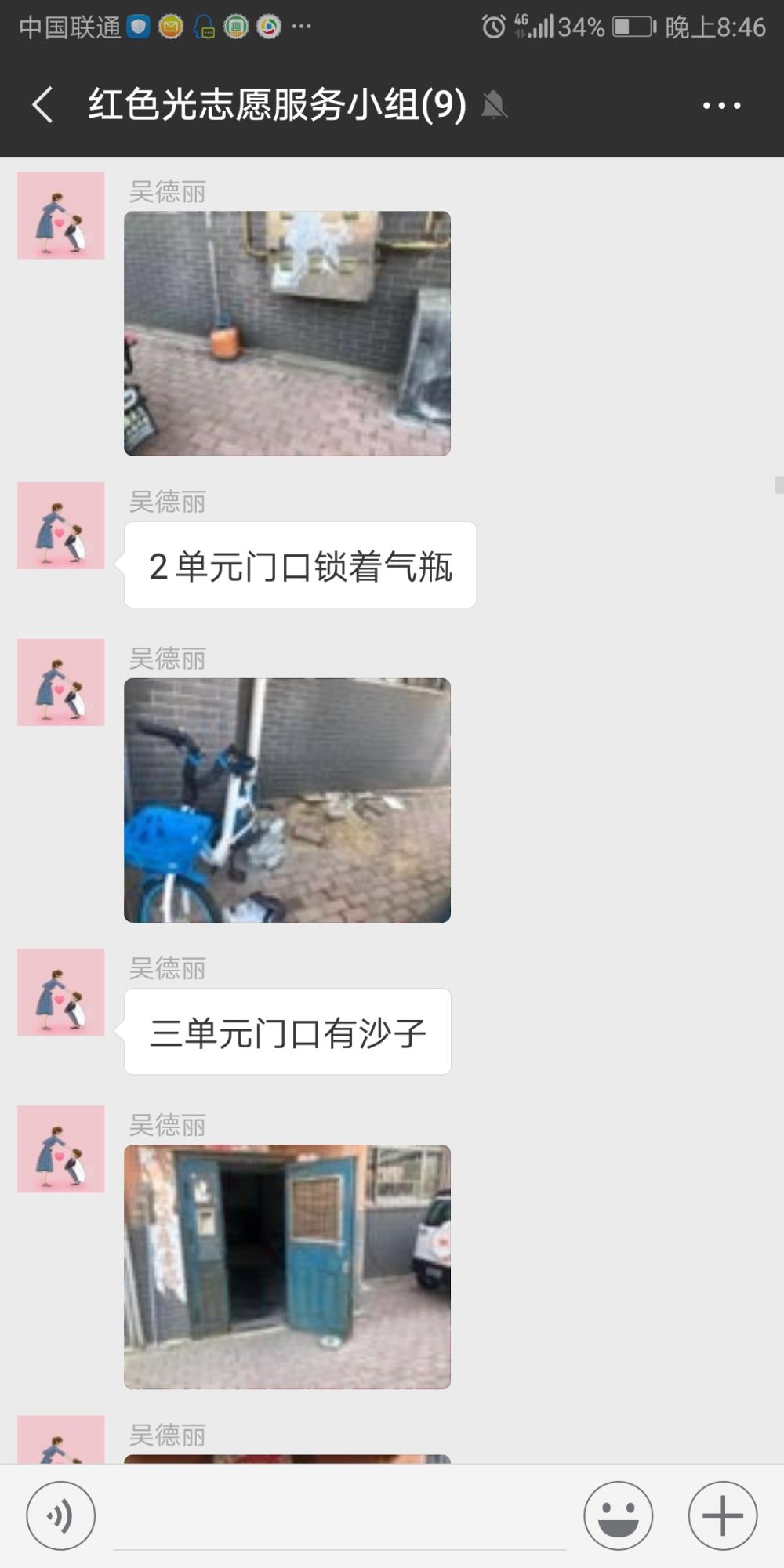Screen dimensions: 784x1568
Task: View the gas cylinder photo
Action: (x=287, y=333)
